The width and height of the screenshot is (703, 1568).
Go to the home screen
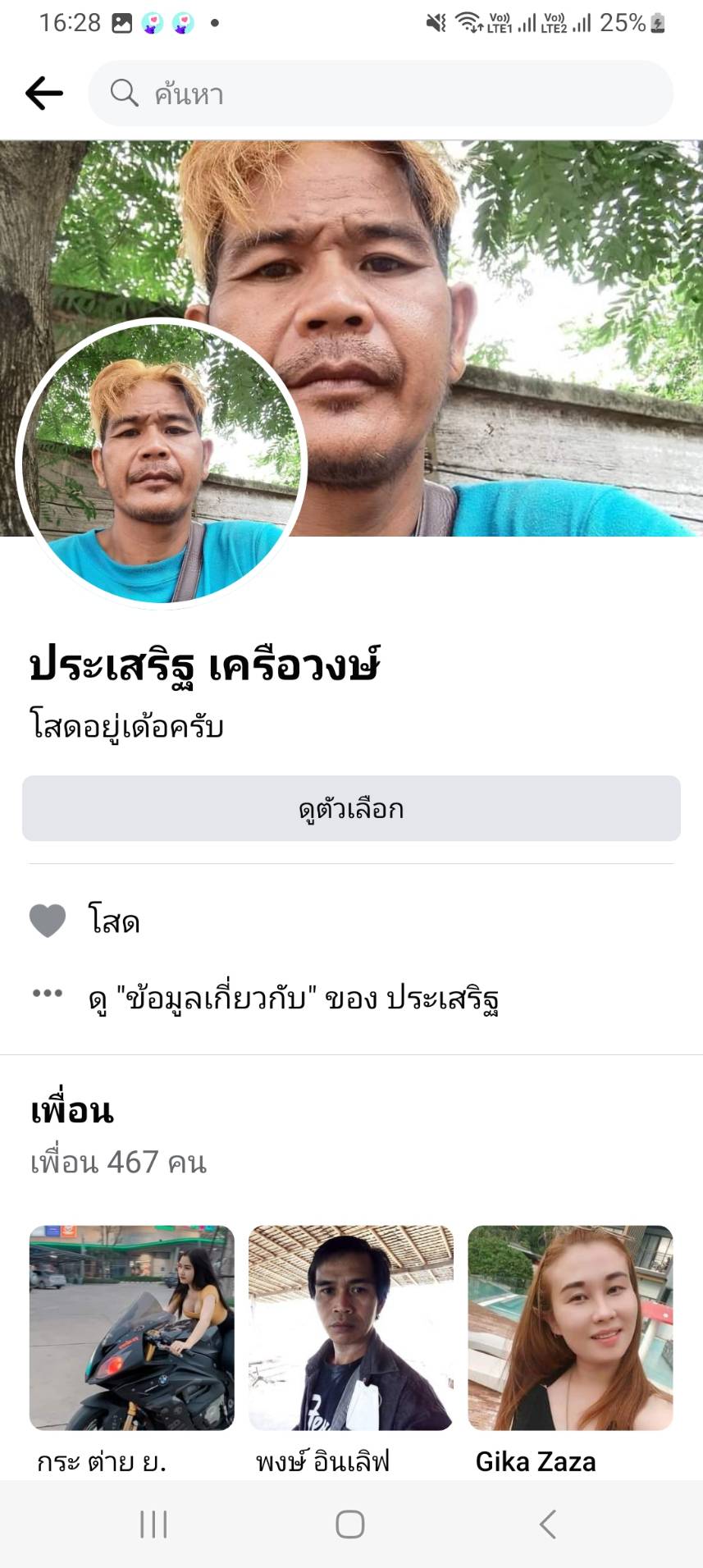point(350,1525)
